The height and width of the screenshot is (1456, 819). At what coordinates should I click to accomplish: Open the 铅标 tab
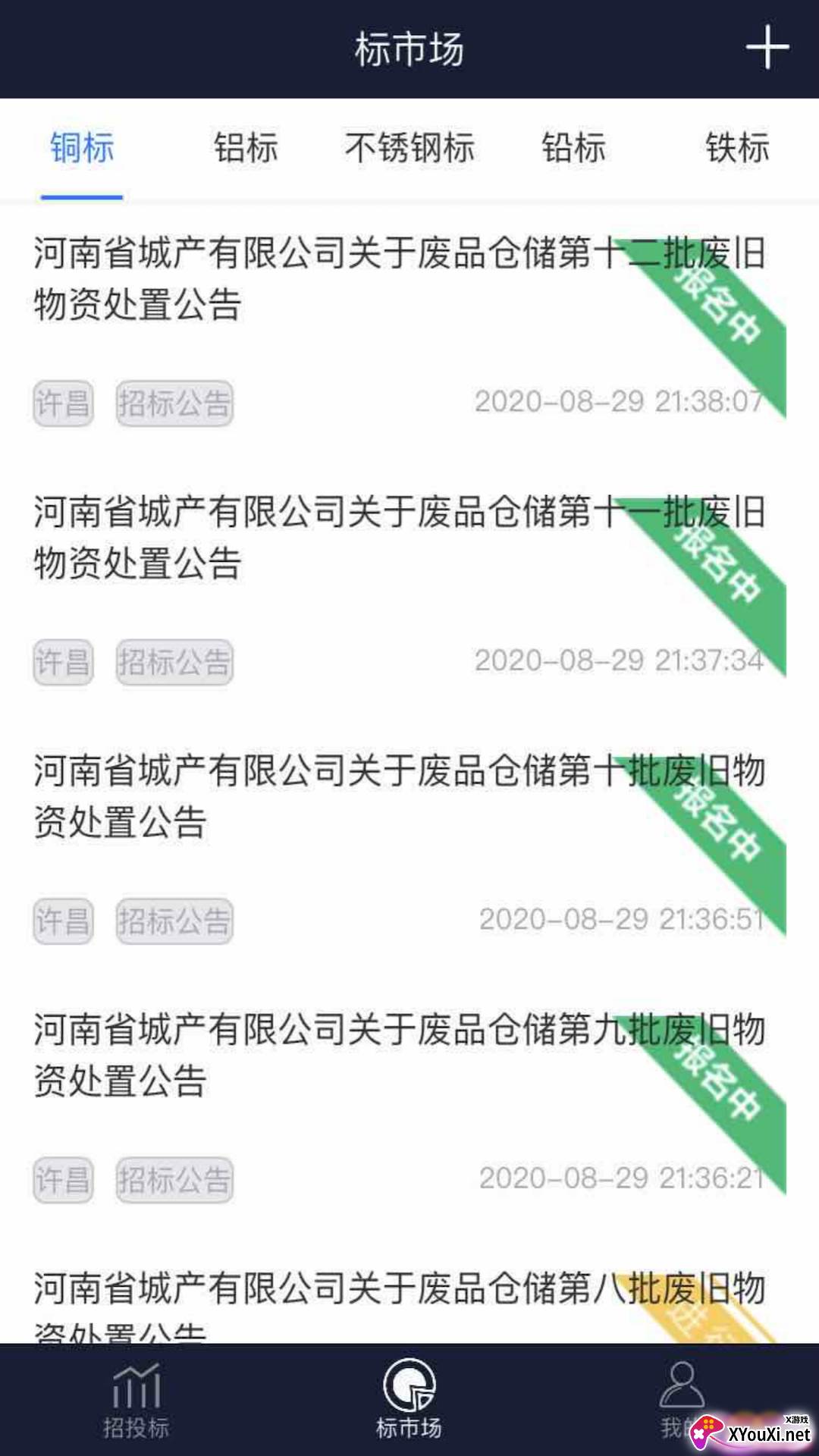click(x=573, y=148)
